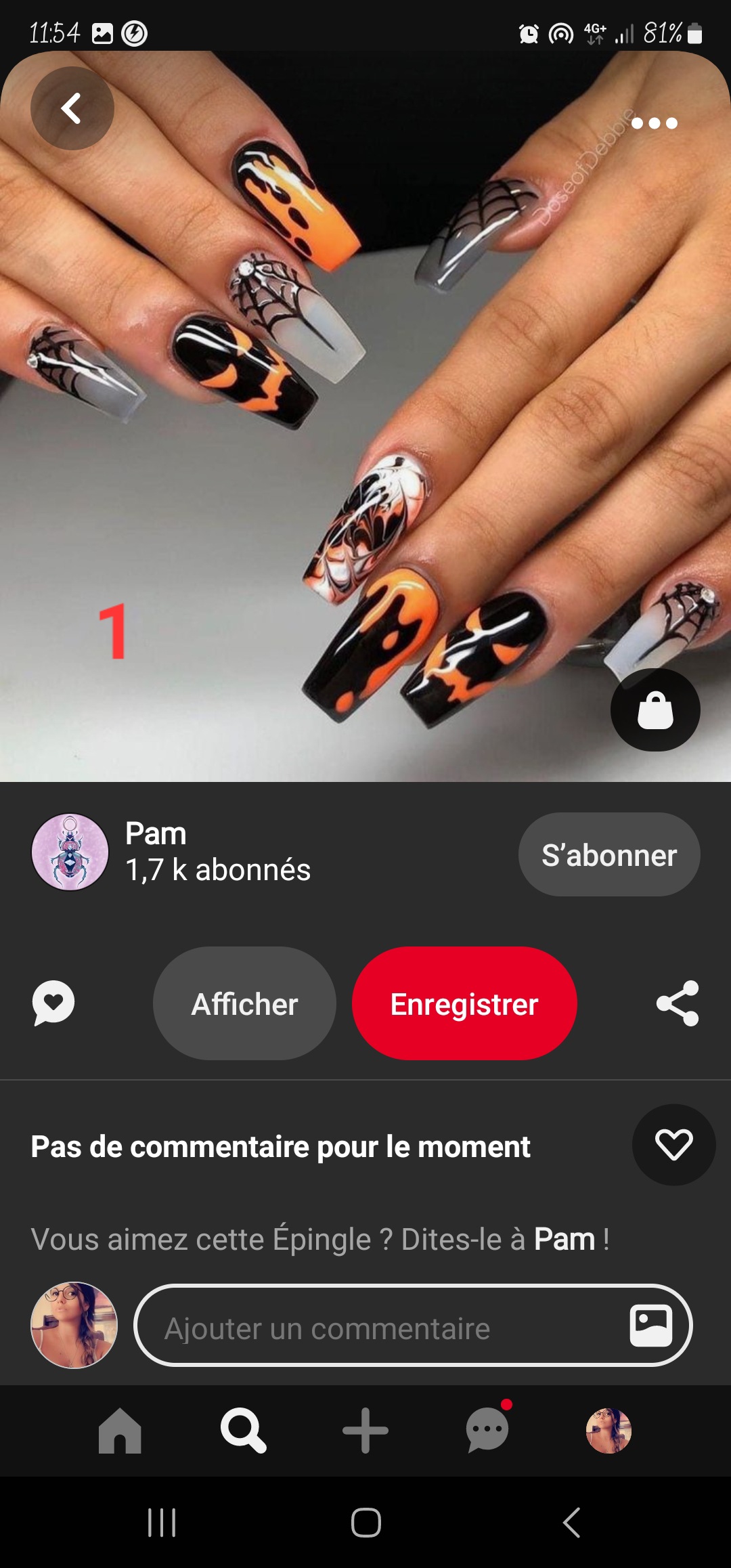Open the three-dot overflow menu

[654, 123]
